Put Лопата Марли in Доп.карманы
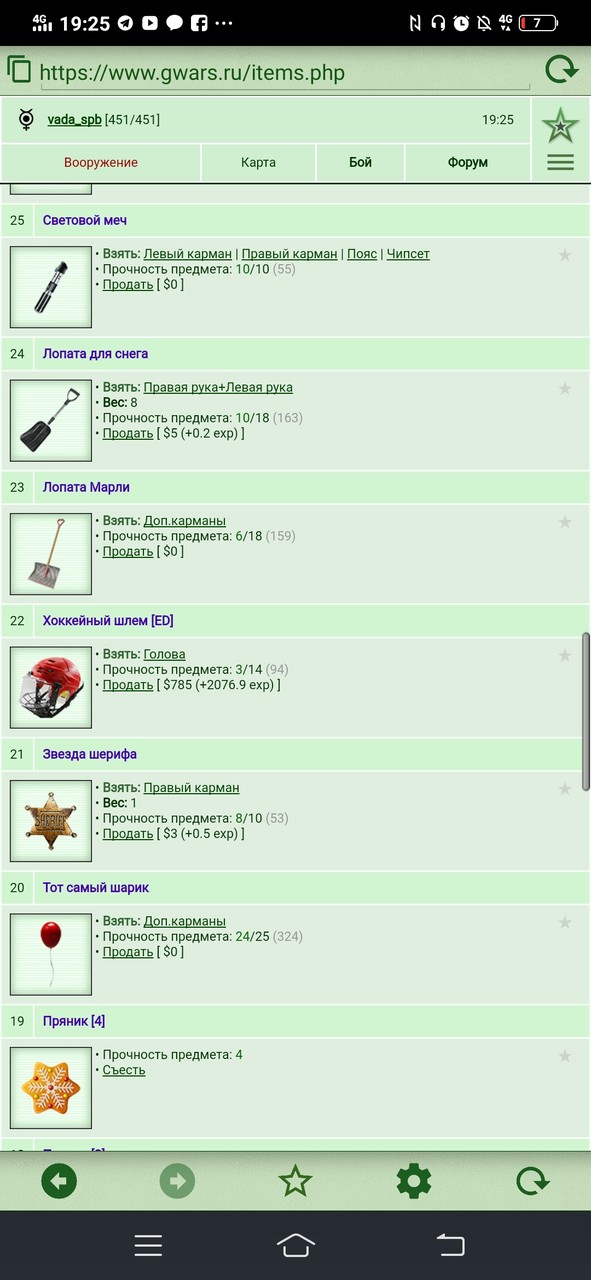591x1280 pixels. pos(184,520)
